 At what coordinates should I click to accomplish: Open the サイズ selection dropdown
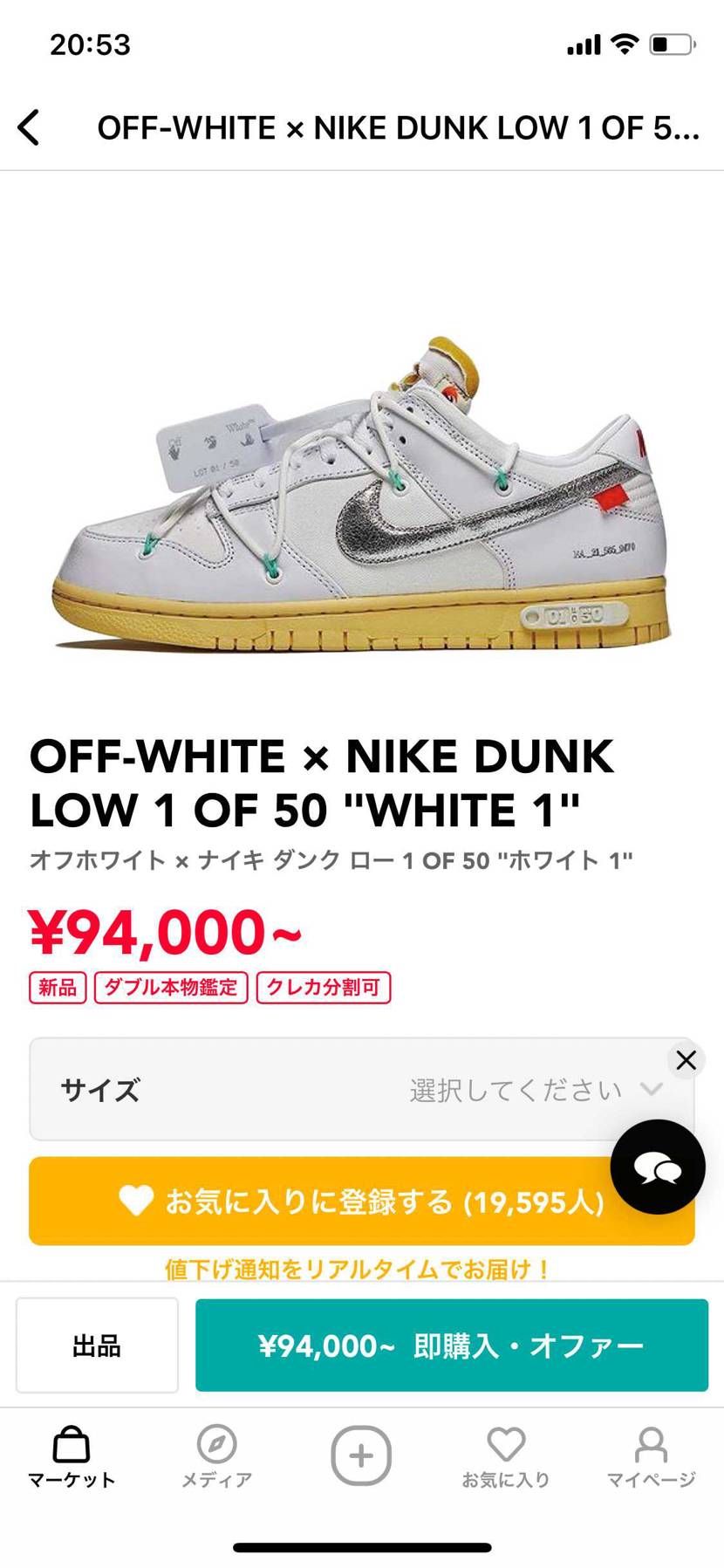click(x=361, y=1089)
